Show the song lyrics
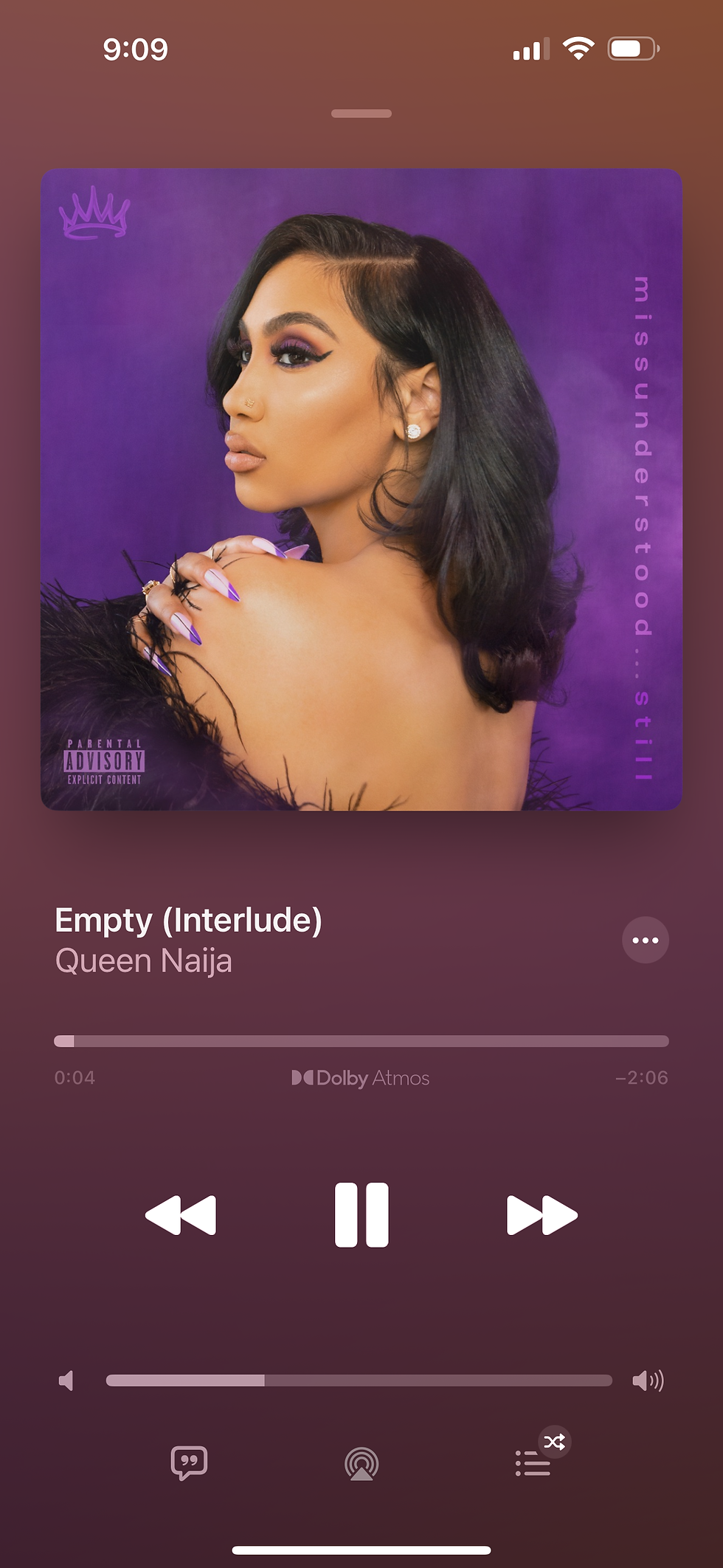This screenshot has height=1568, width=723. (x=189, y=1462)
